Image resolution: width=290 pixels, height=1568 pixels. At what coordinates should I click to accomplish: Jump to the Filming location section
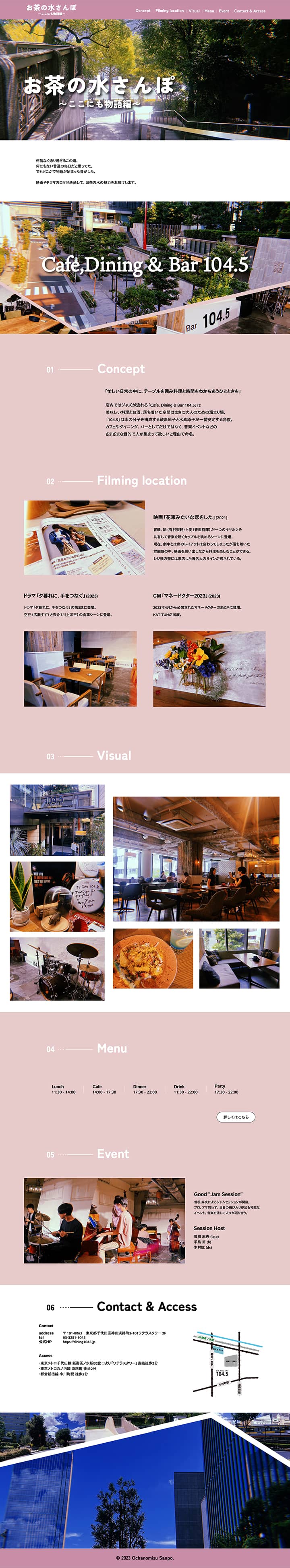[x=170, y=10]
